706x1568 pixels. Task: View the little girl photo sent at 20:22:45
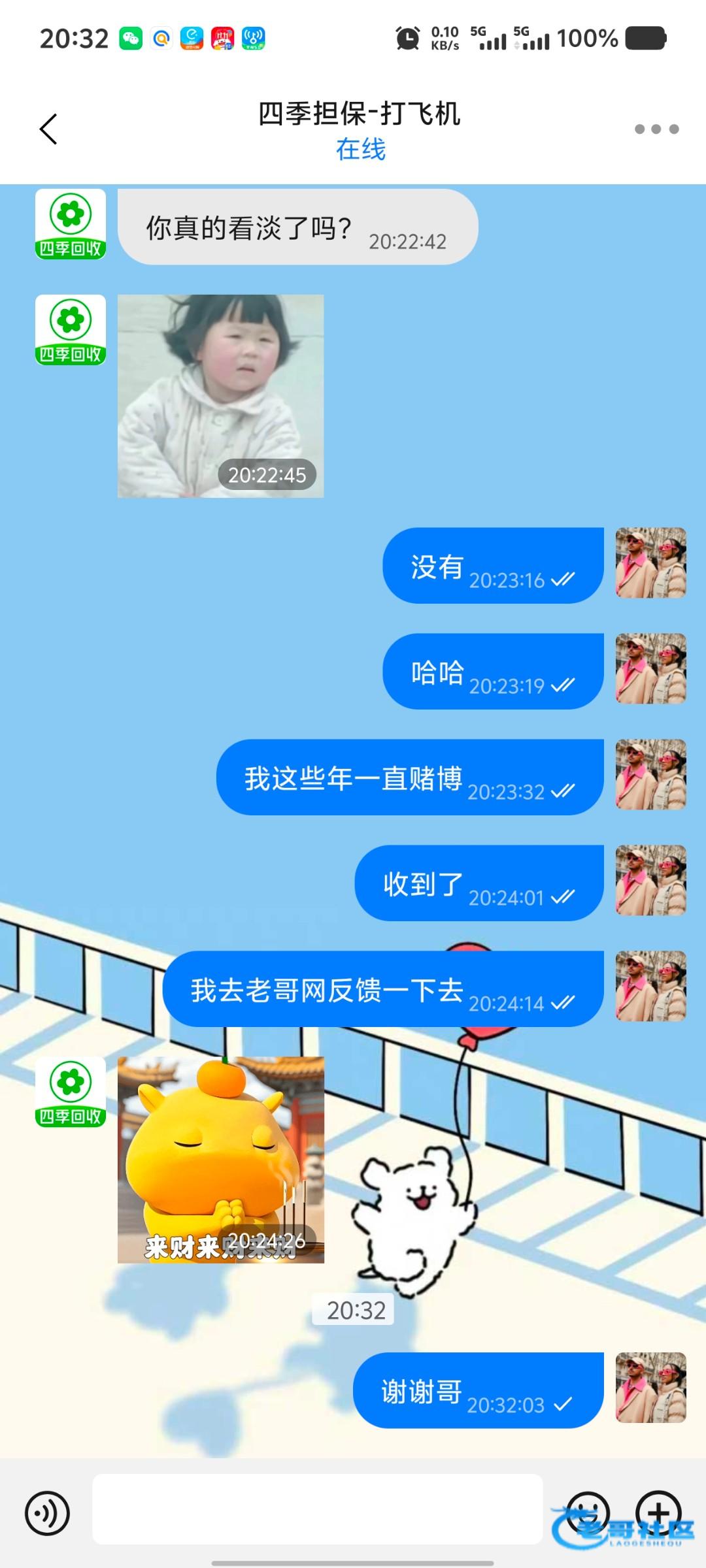[x=220, y=396]
